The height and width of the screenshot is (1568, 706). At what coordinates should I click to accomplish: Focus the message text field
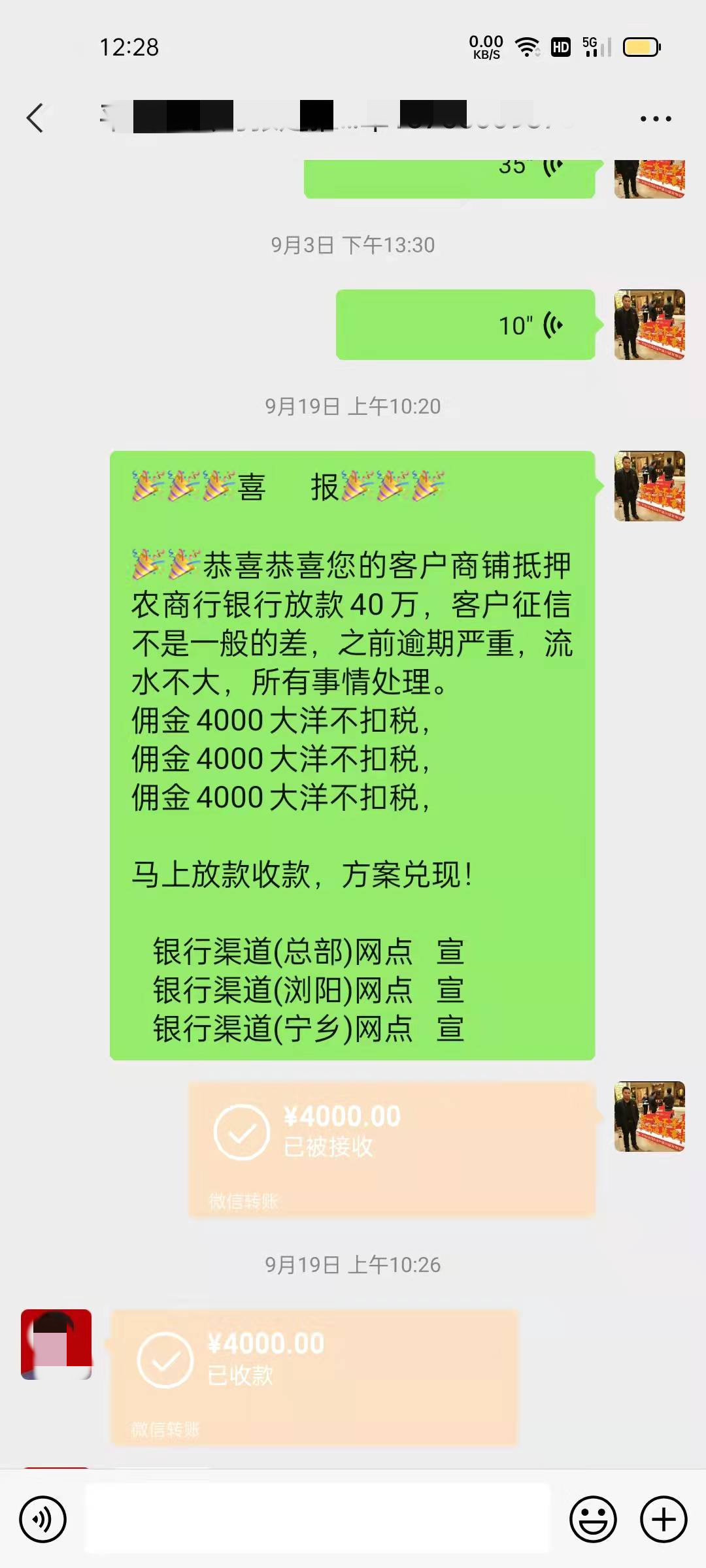[317, 1518]
